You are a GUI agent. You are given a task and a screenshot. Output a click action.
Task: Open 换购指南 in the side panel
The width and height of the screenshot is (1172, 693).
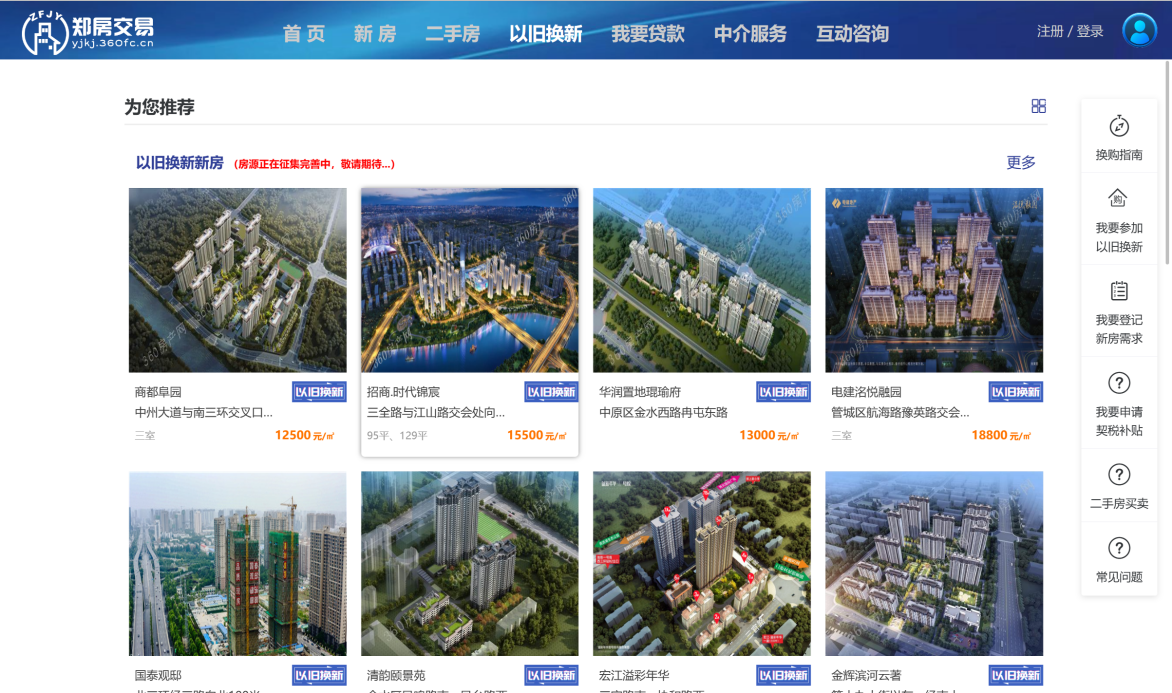[x=1119, y=138]
